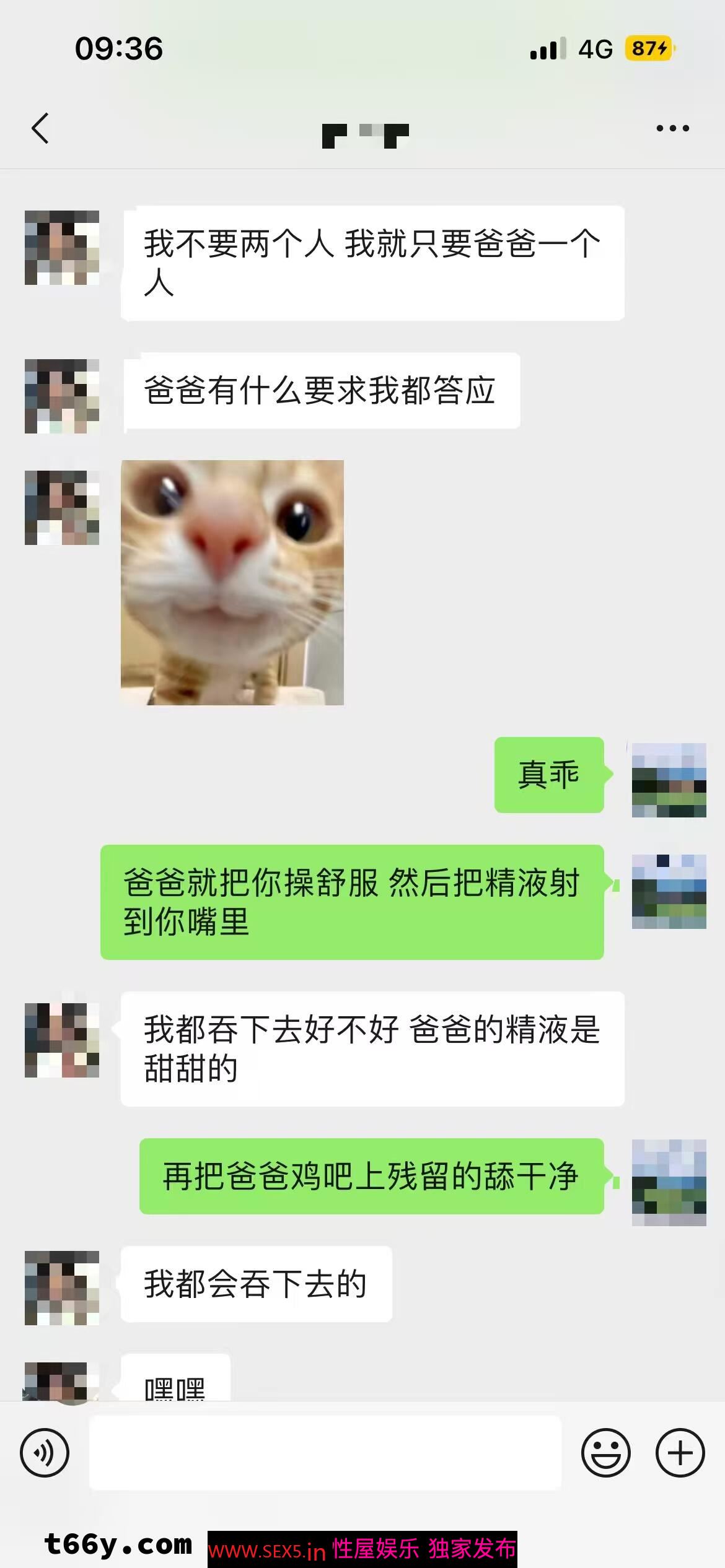Go back to the chat list
725x1568 pixels.
[x=40, y=129]
